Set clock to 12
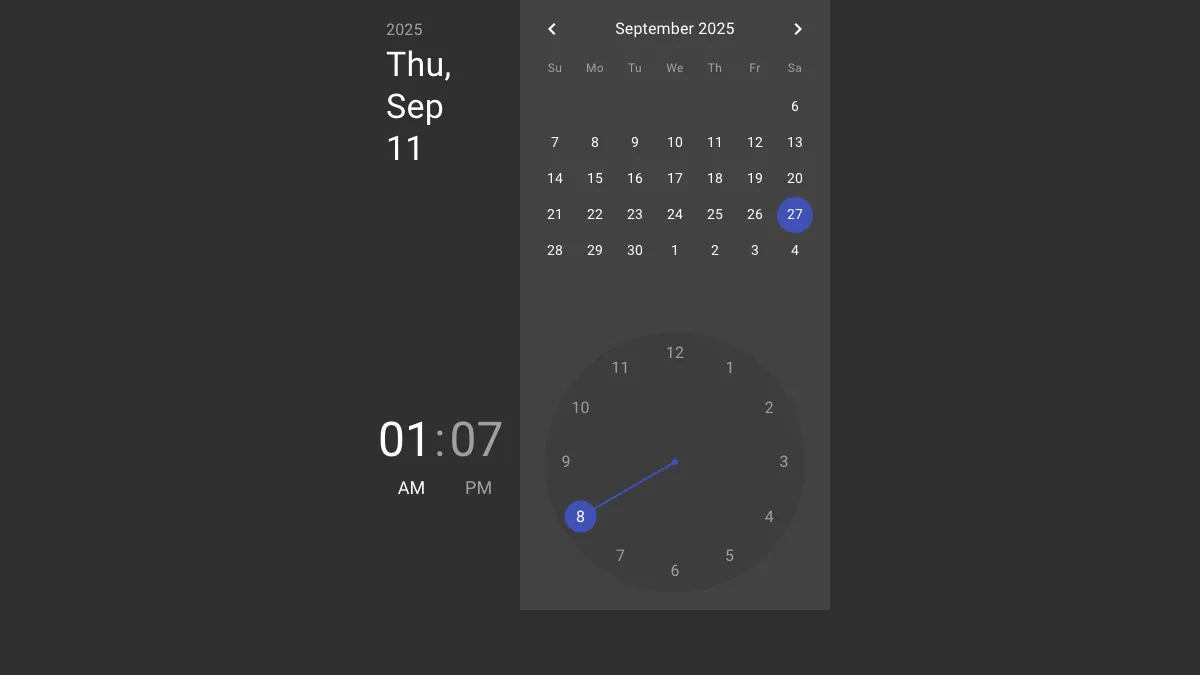1200x675 pixels. (x=675, y=352)
